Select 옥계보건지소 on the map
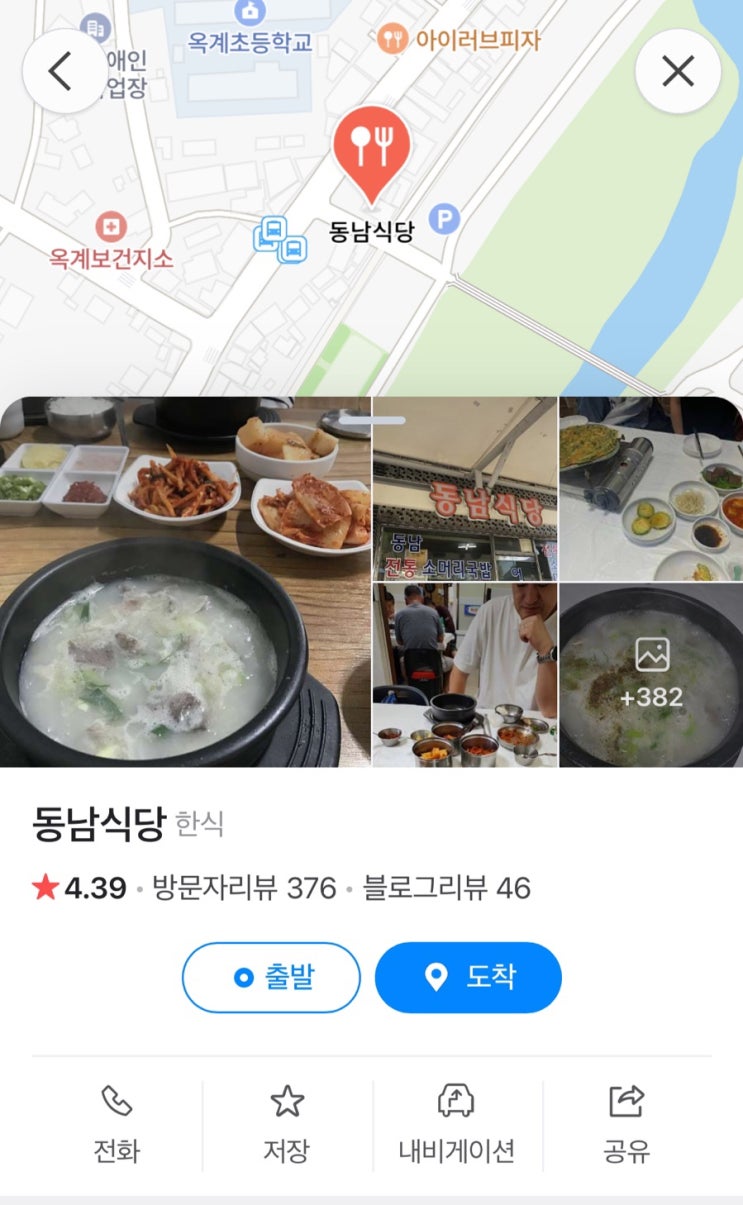This screenshot has width=743, height=1205. [111, 243]
